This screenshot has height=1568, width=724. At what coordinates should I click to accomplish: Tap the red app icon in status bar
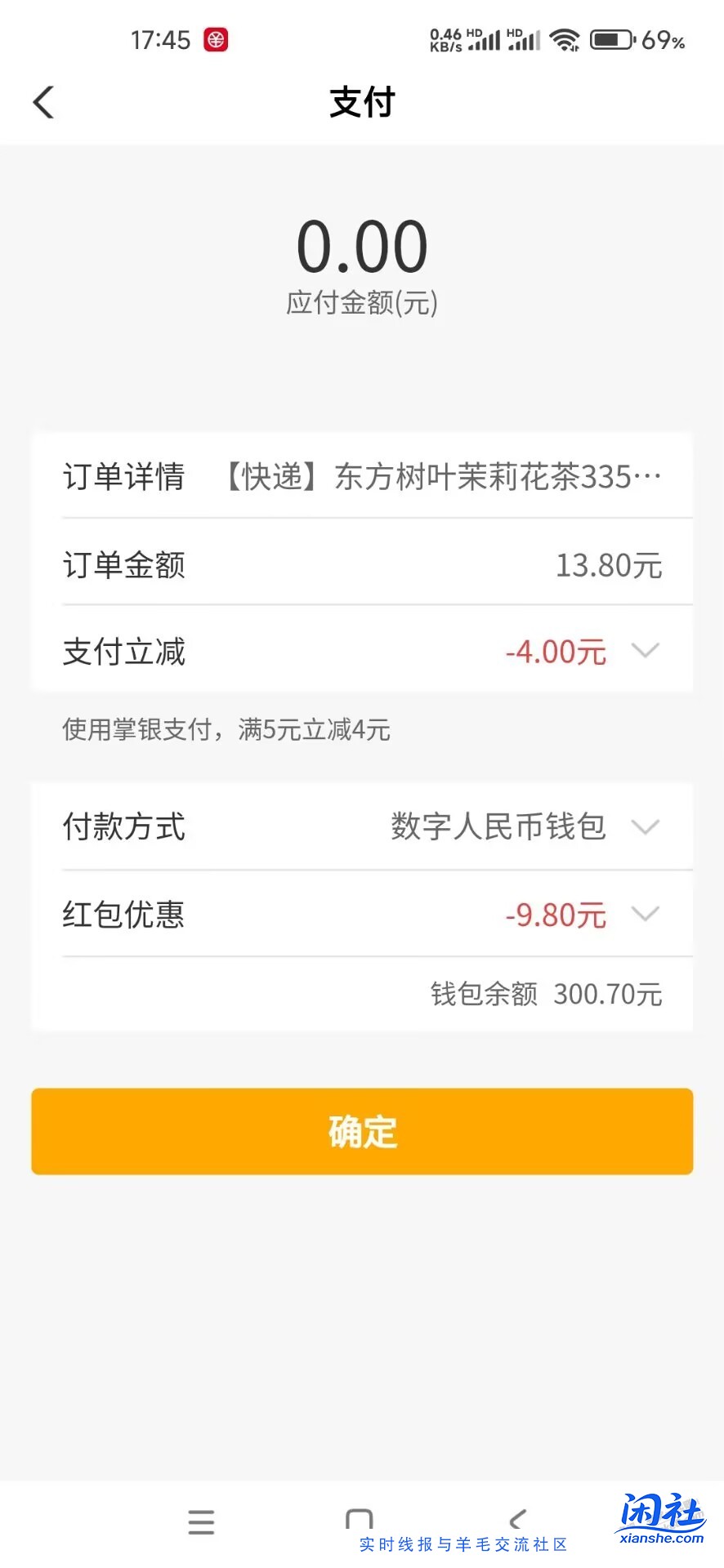pos(214,38)
